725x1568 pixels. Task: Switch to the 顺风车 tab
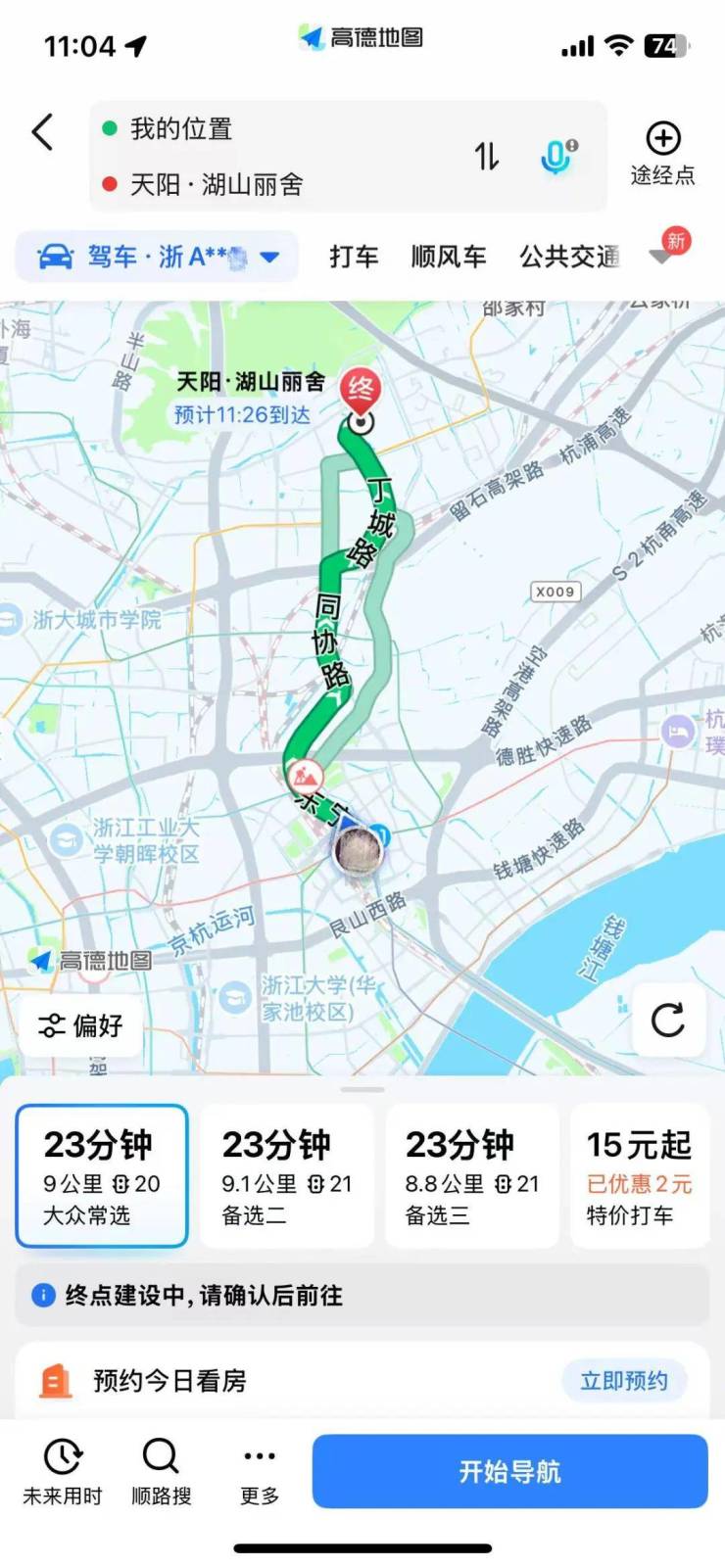(x=449, y=257)
